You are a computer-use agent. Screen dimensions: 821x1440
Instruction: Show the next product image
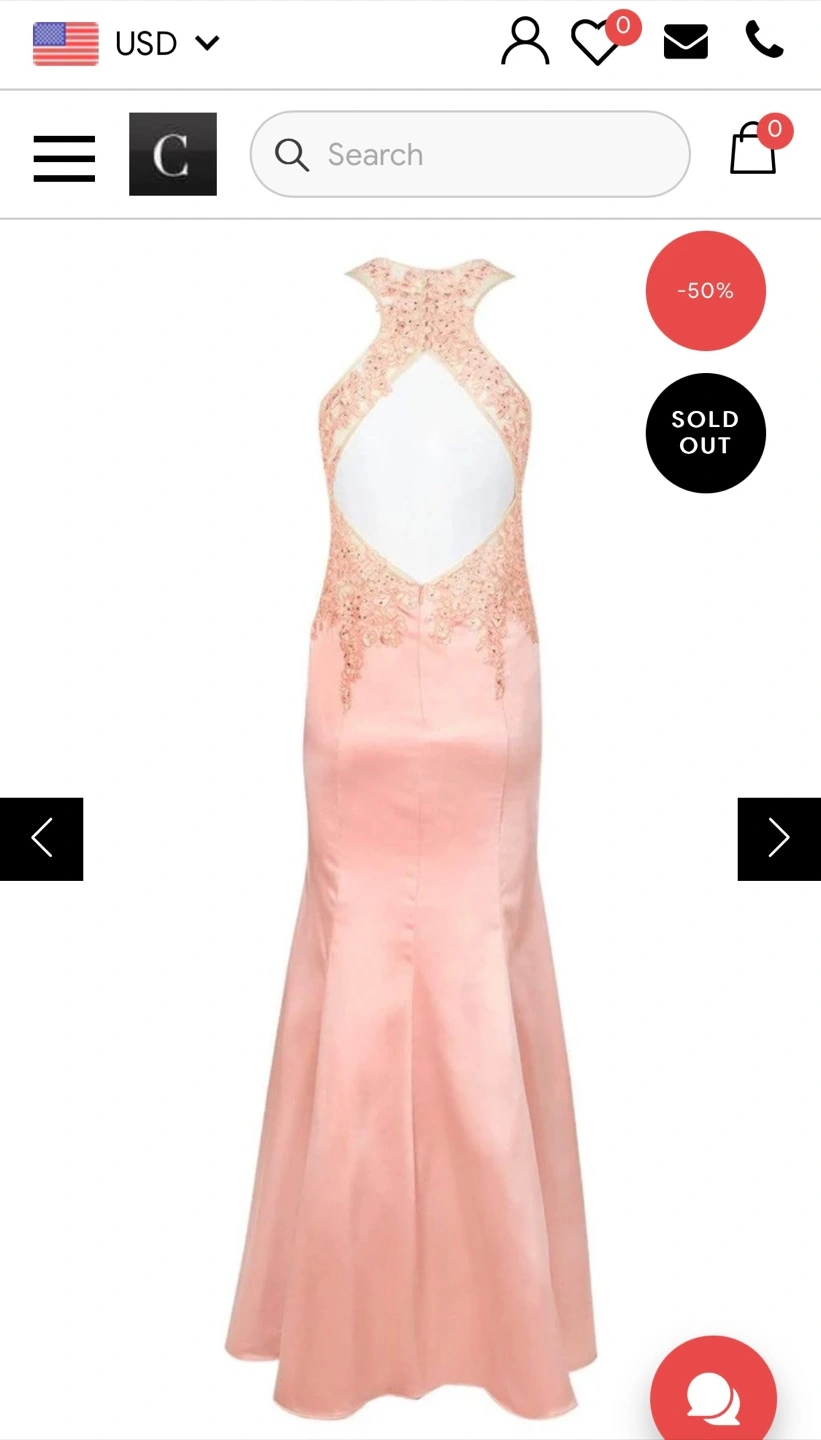(779, 839)
